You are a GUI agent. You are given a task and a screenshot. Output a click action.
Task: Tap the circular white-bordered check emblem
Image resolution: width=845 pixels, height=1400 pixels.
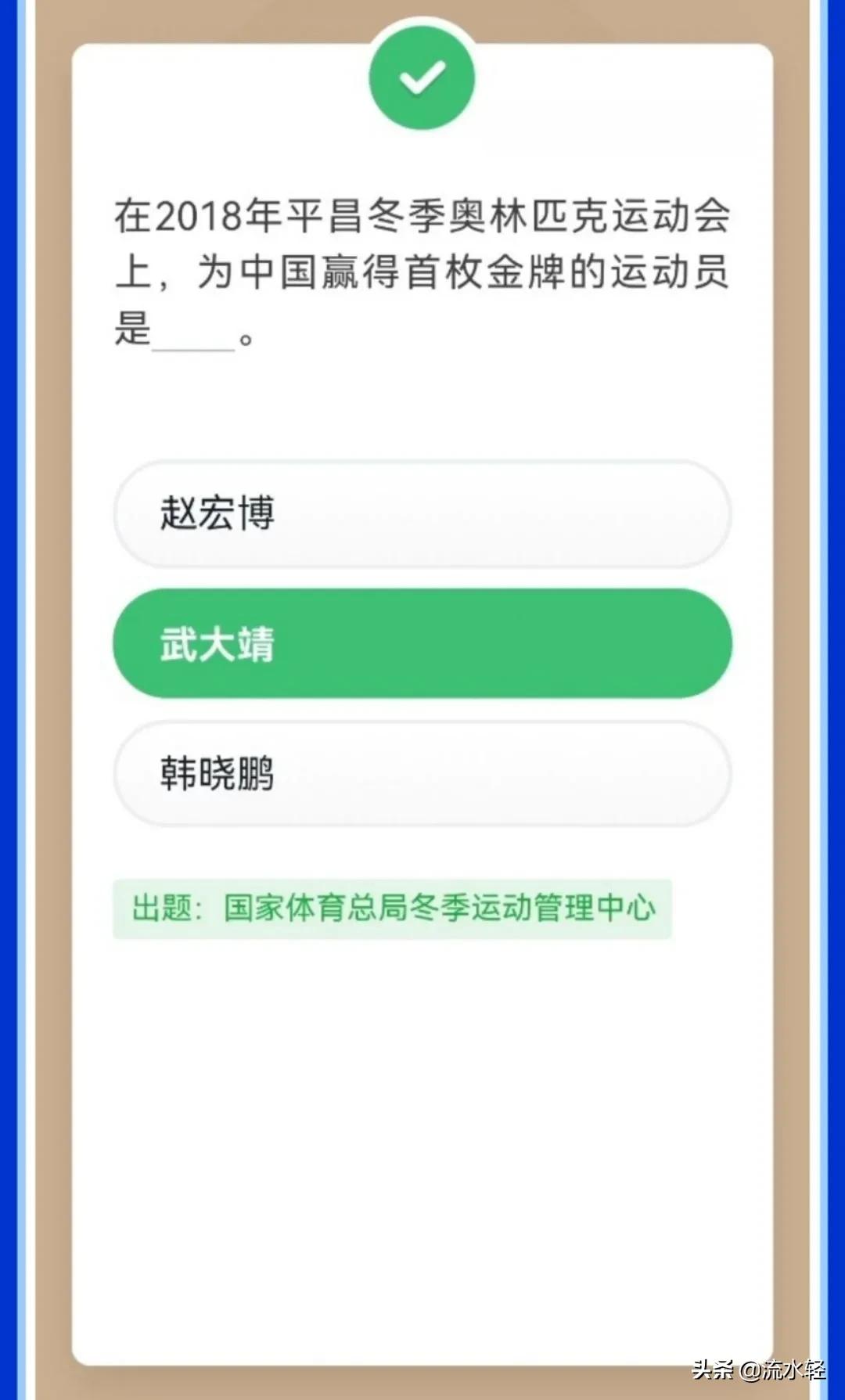tap(422, 78)
